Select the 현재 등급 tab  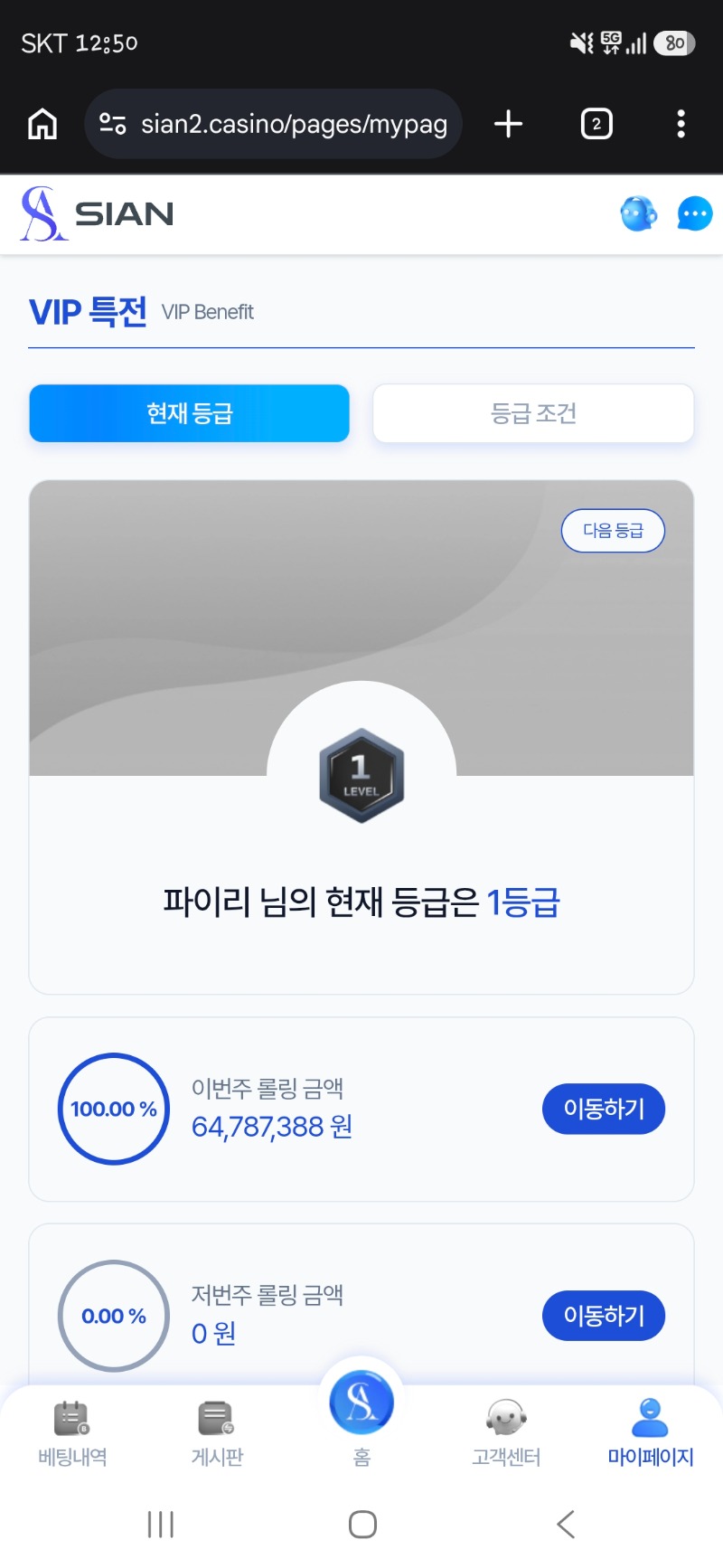tap(189, 413)
